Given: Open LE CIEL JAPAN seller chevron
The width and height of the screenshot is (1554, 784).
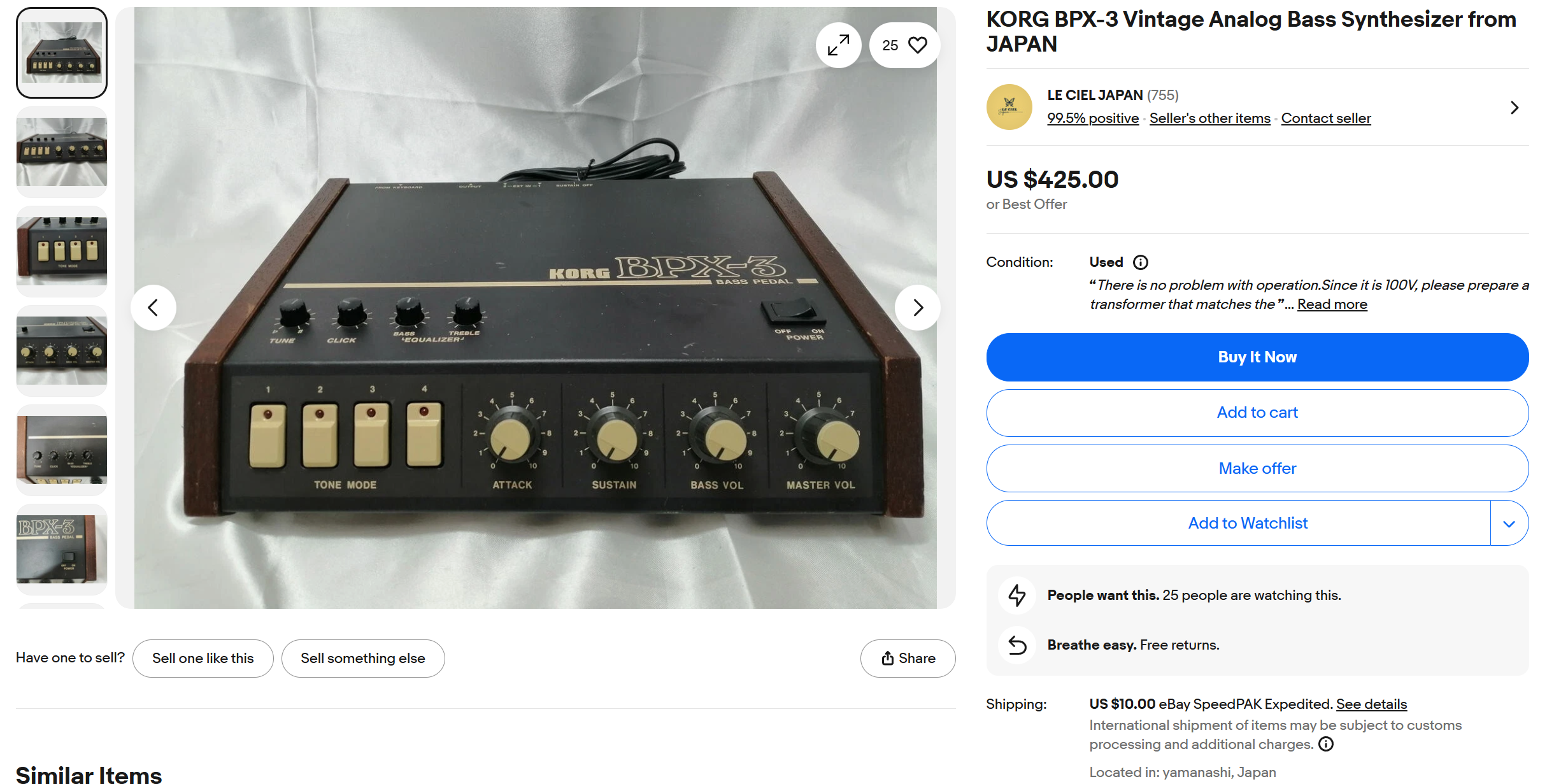Looking at the screenshot, I should (x=1514, y=108).
